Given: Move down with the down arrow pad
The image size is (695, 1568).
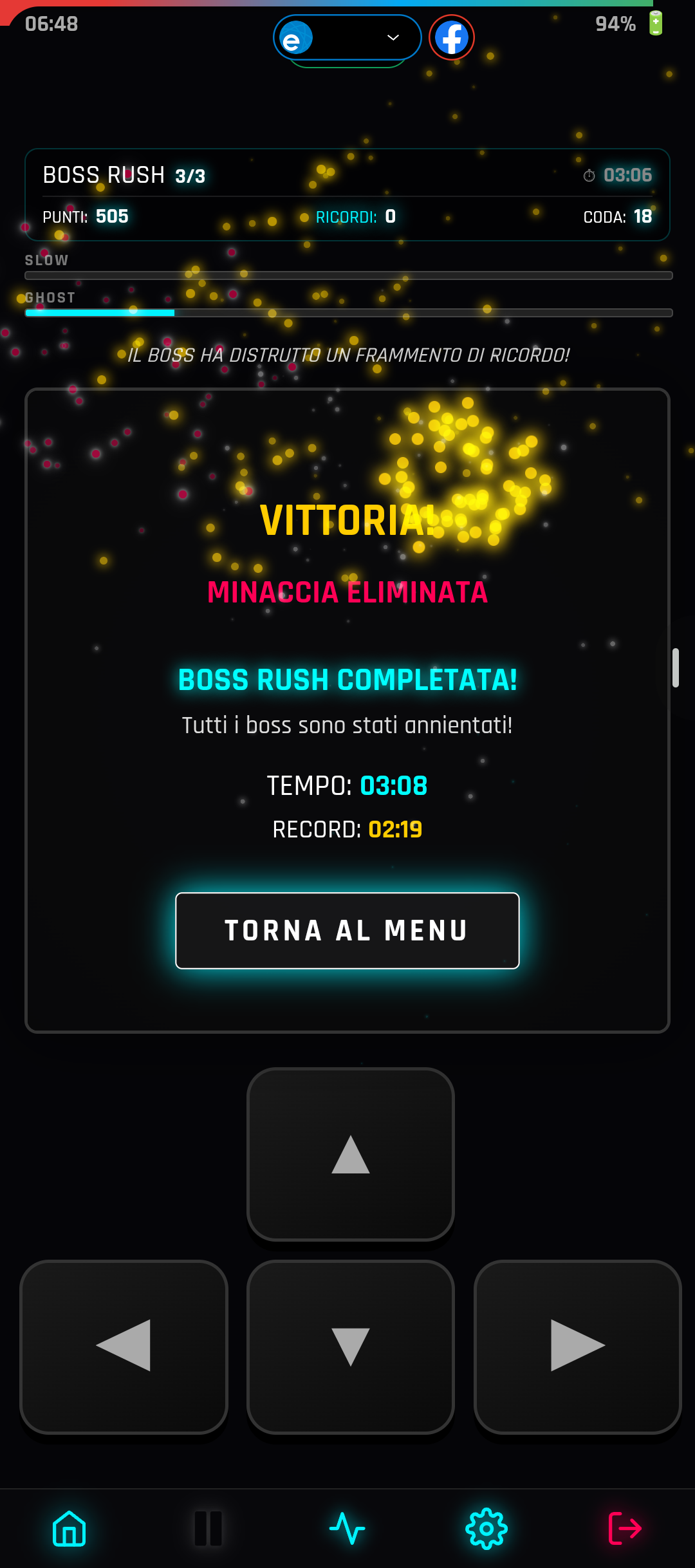Looking at the screenshot, I should [x=351, y=1346].
